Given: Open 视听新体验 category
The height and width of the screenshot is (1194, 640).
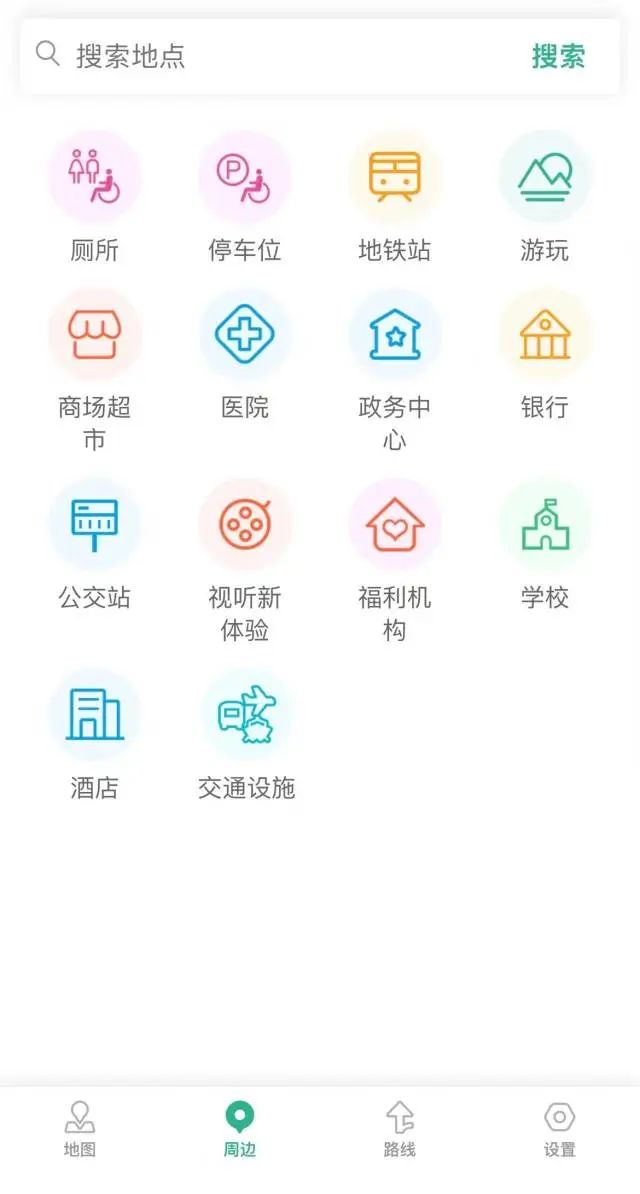Looking at the screenshot, I should (245, 561).
